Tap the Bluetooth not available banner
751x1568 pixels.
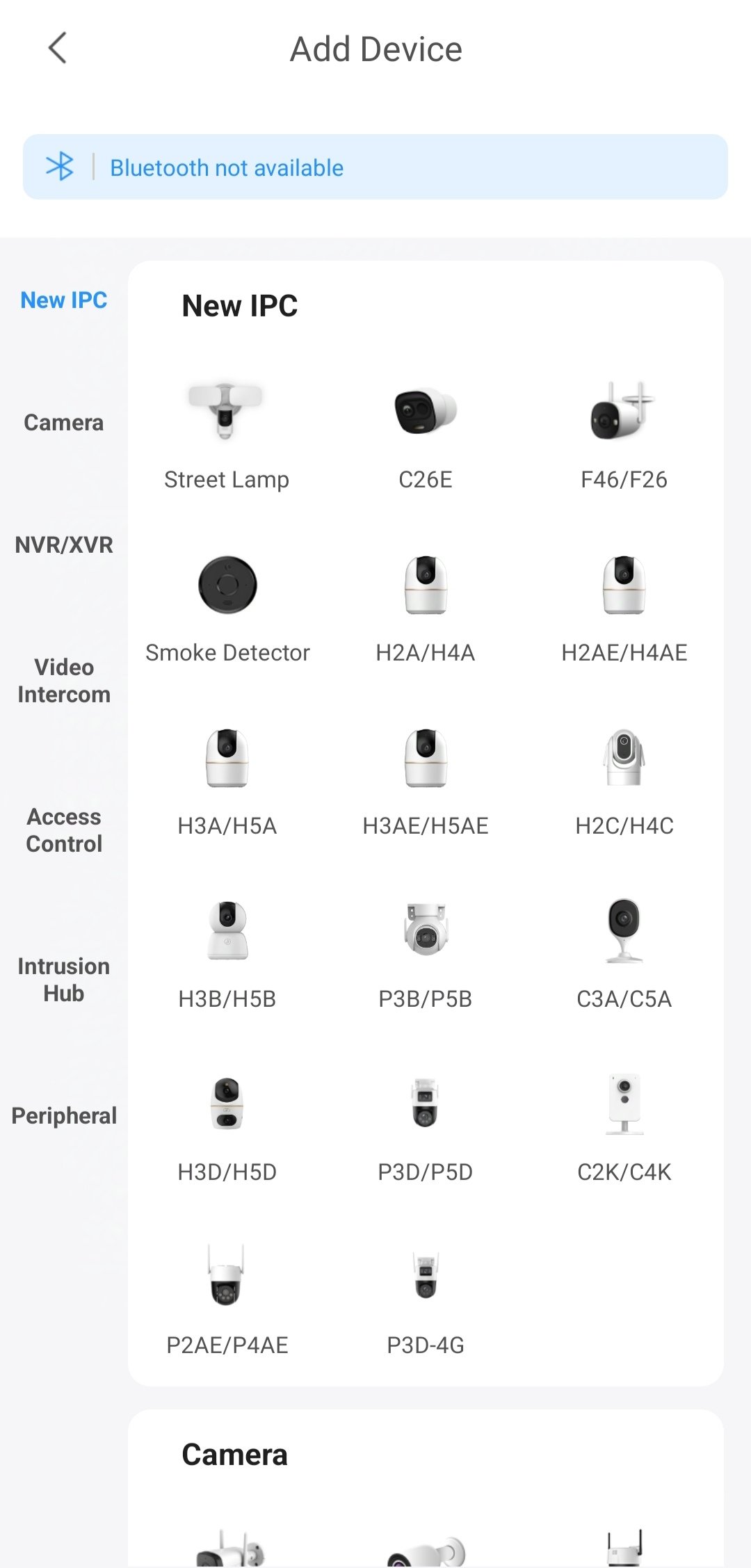pos(375,168)
